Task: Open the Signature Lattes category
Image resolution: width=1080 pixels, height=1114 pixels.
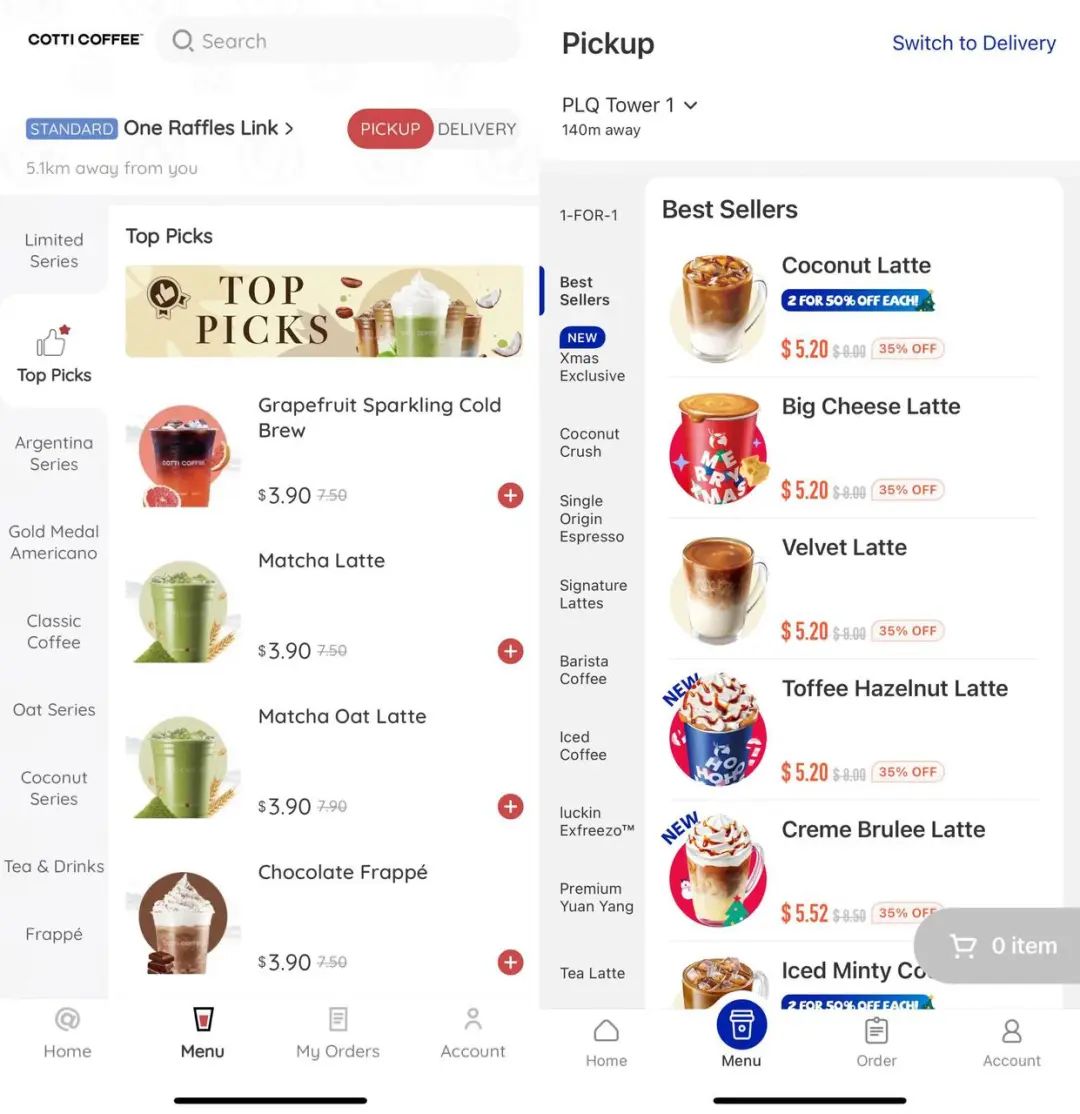Action: 593,594
